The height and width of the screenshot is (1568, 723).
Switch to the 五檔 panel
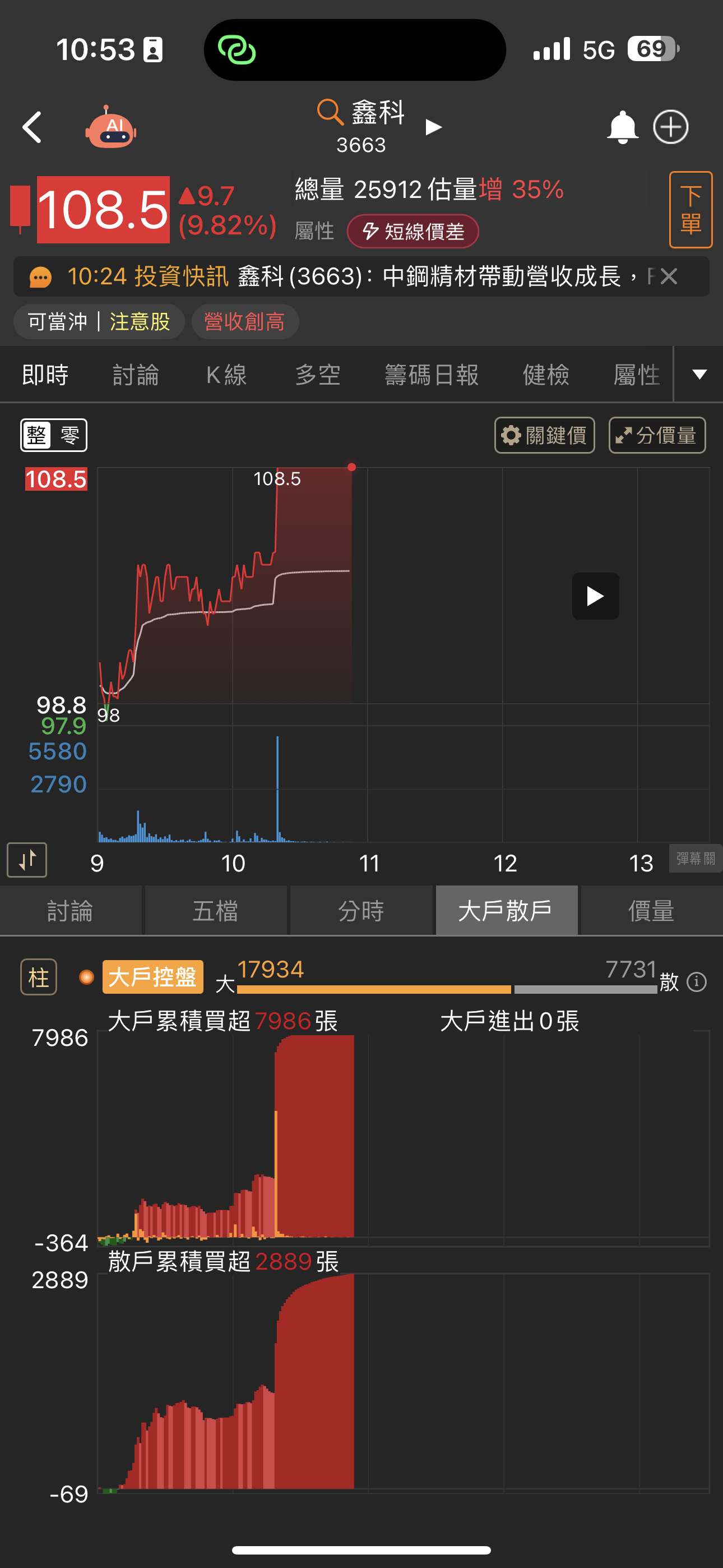215,911
